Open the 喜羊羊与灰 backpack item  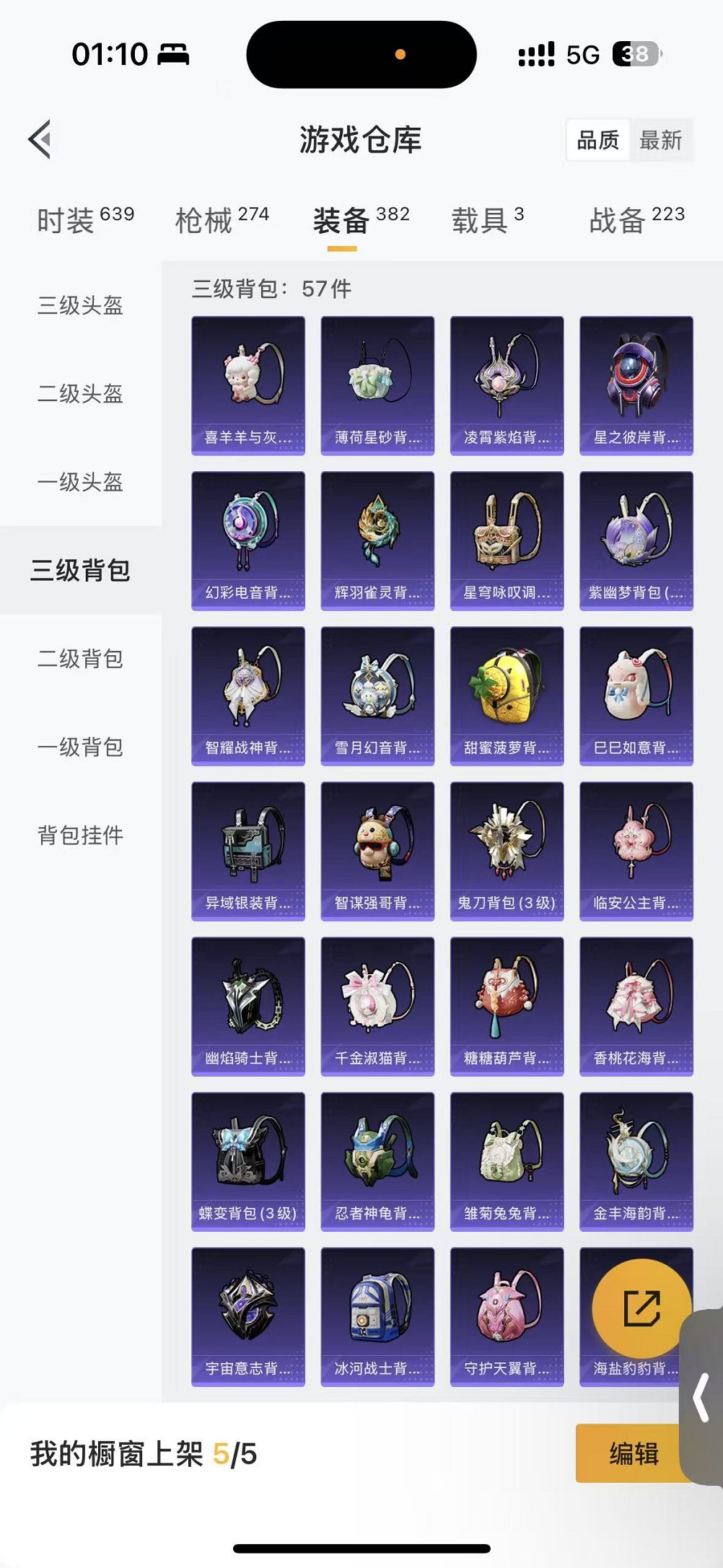tap(248, 385)
